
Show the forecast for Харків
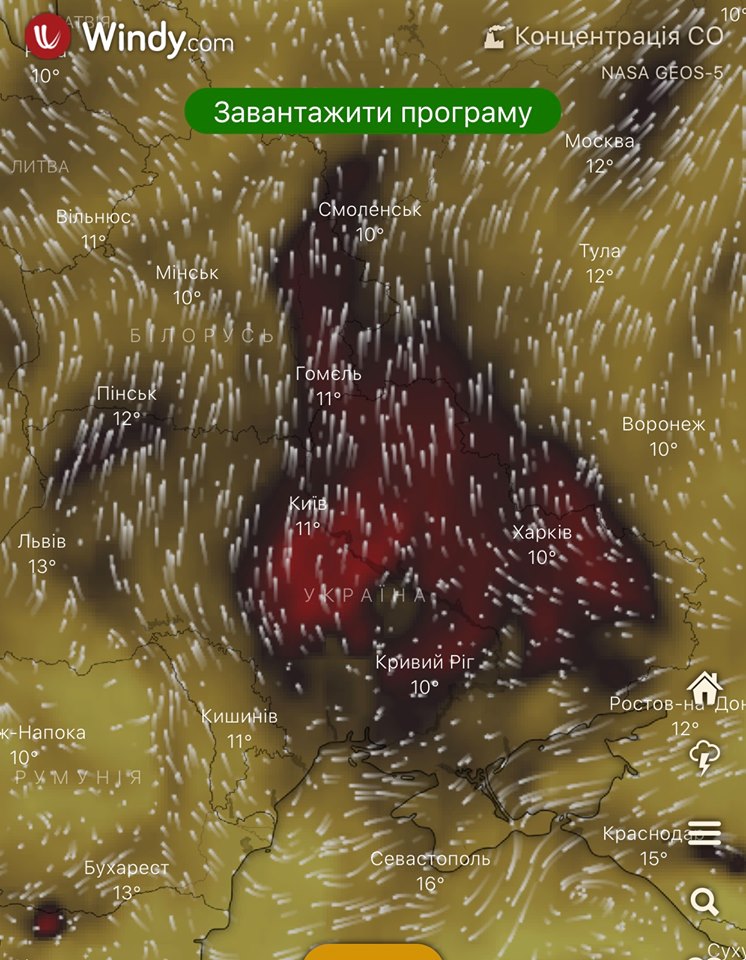[x=542, y=544]
